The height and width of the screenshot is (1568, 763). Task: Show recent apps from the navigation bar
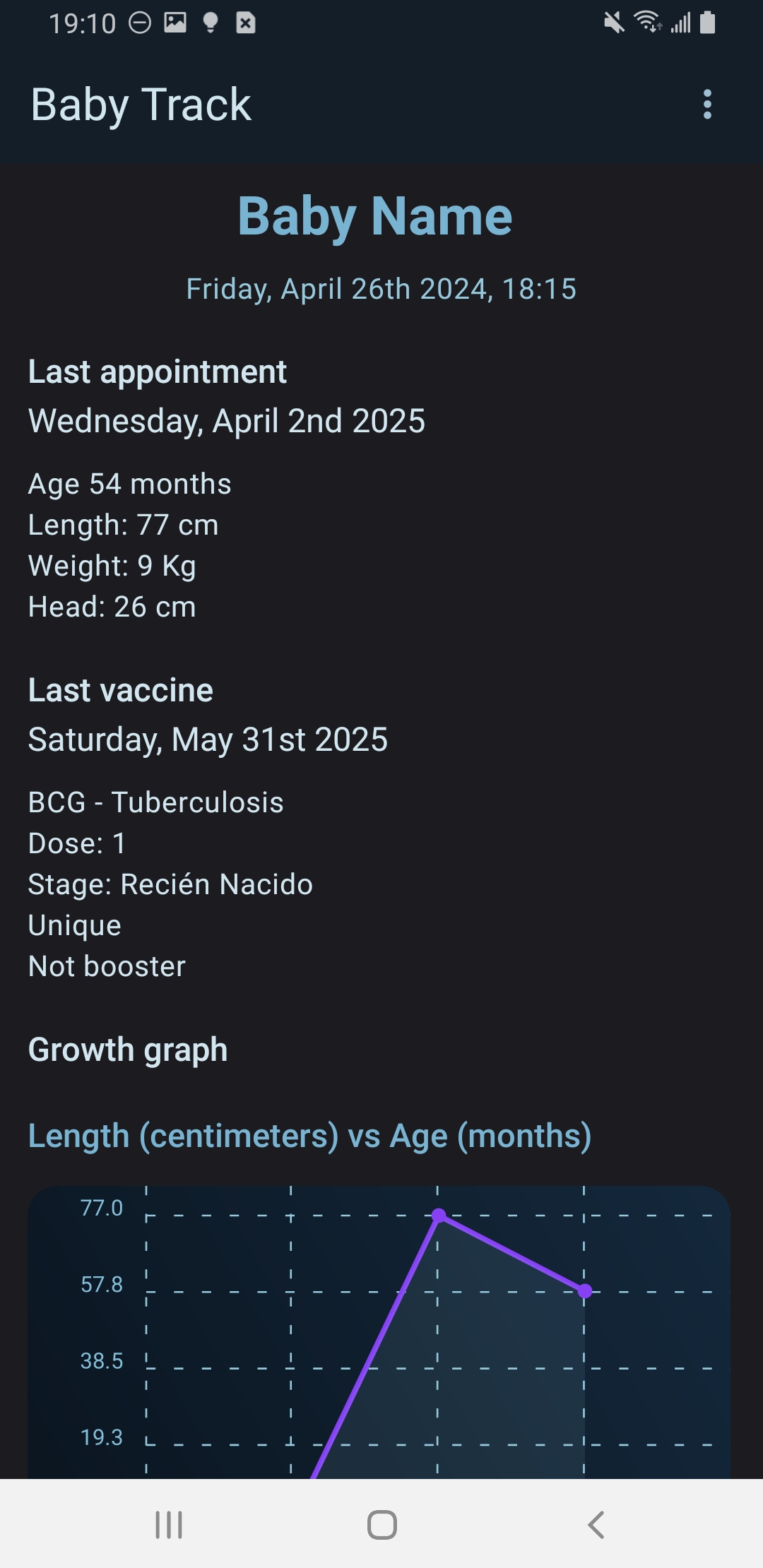click(169, 1524)
